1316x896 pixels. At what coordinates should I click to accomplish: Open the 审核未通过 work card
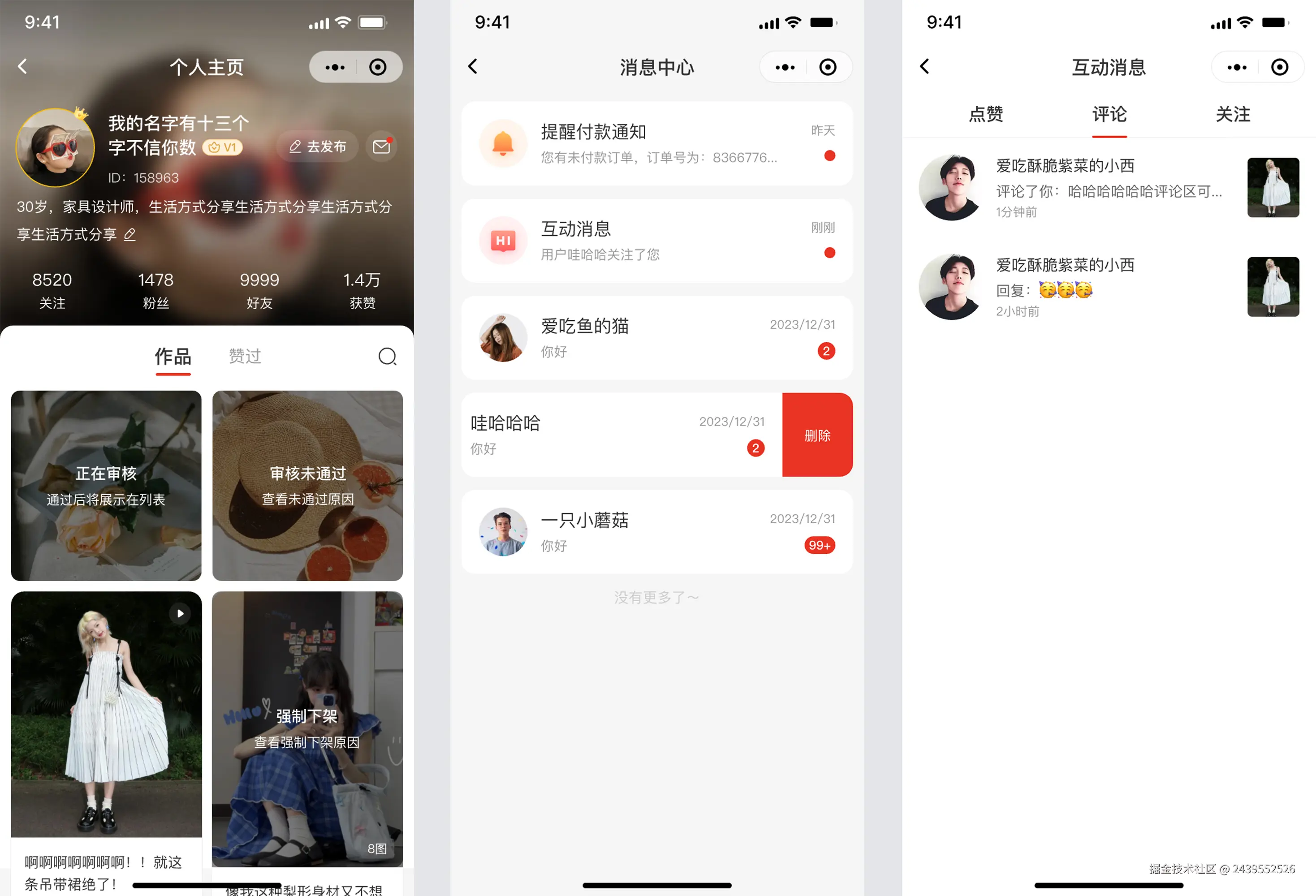point(307,486)
